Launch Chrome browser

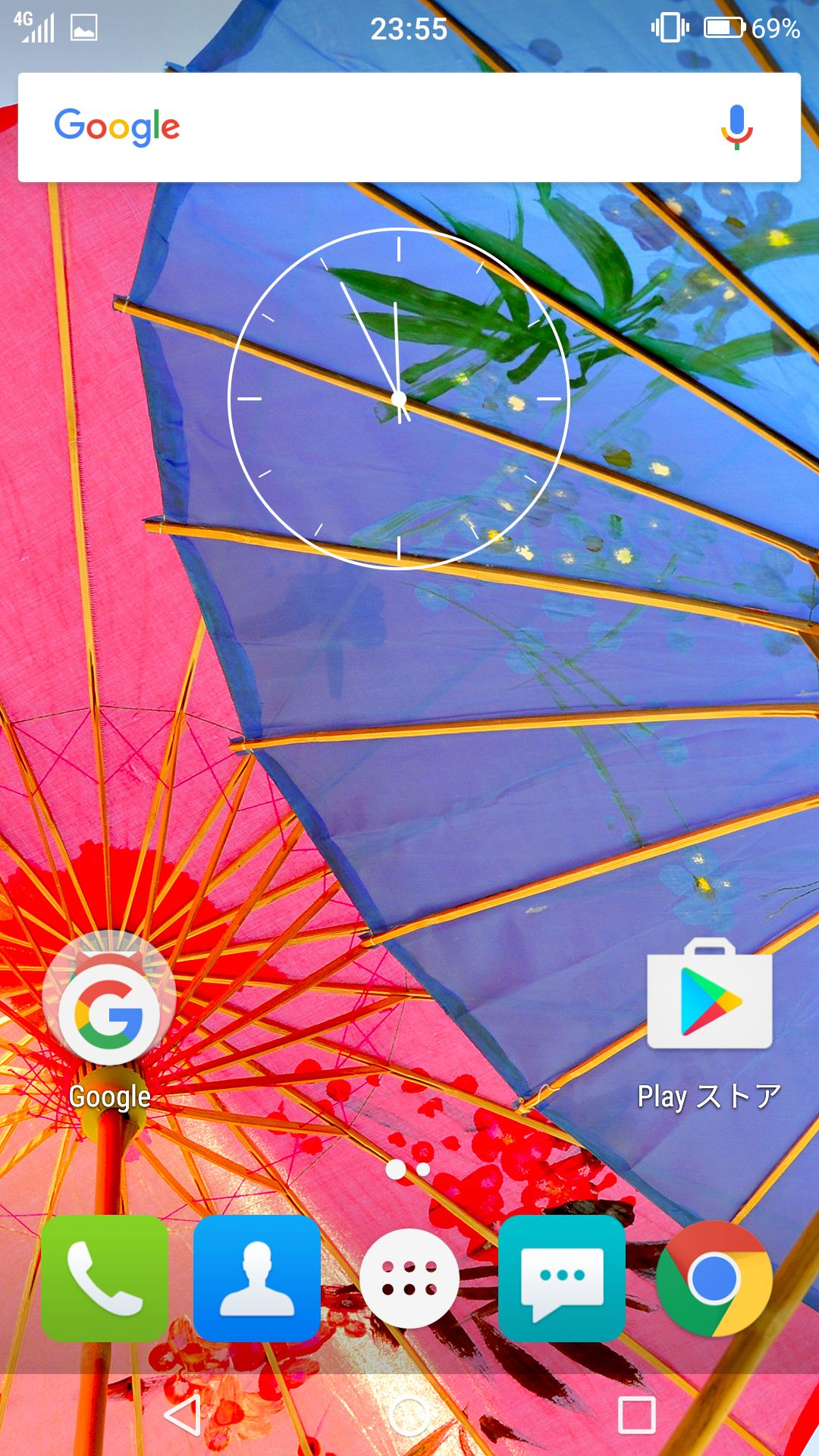pos(714,1279)
